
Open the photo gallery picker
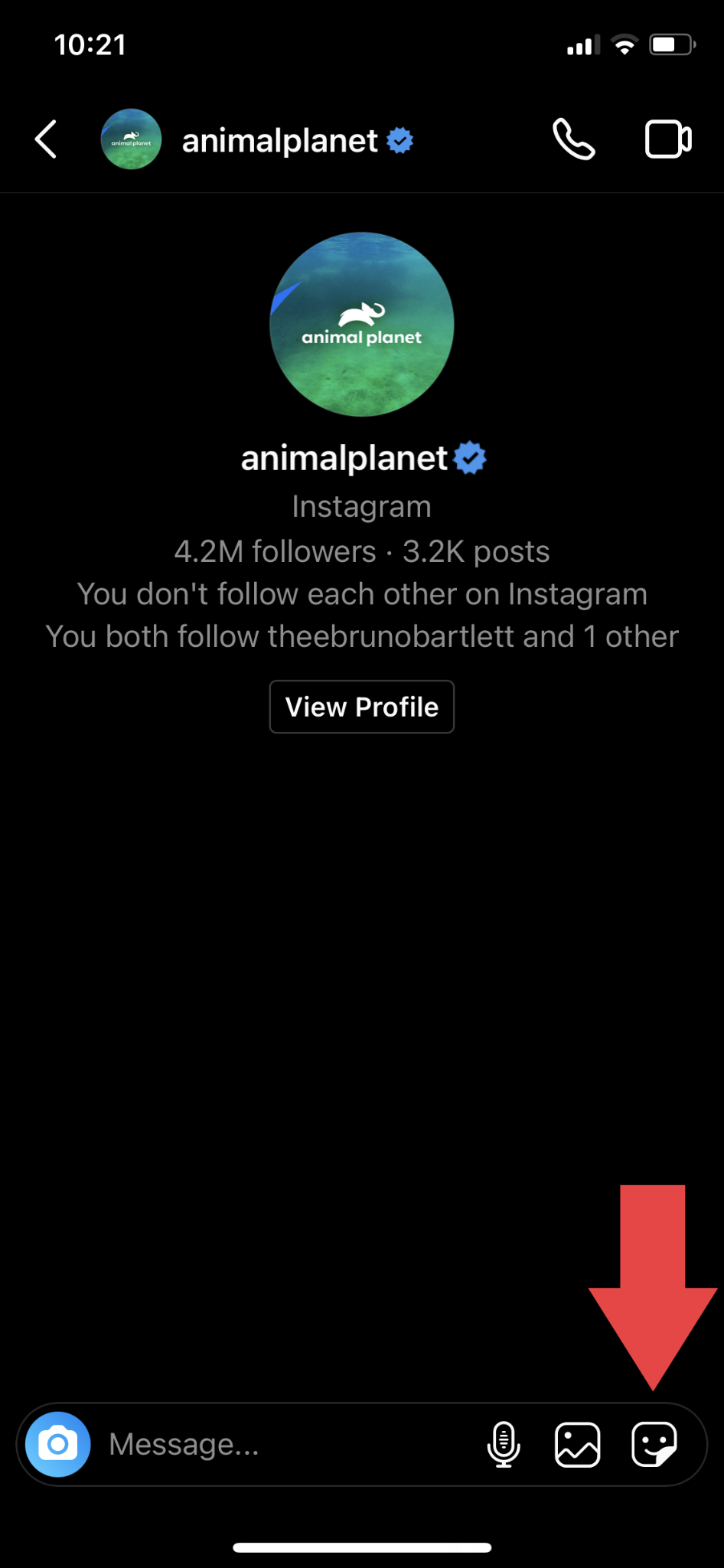pos(578,1445)
